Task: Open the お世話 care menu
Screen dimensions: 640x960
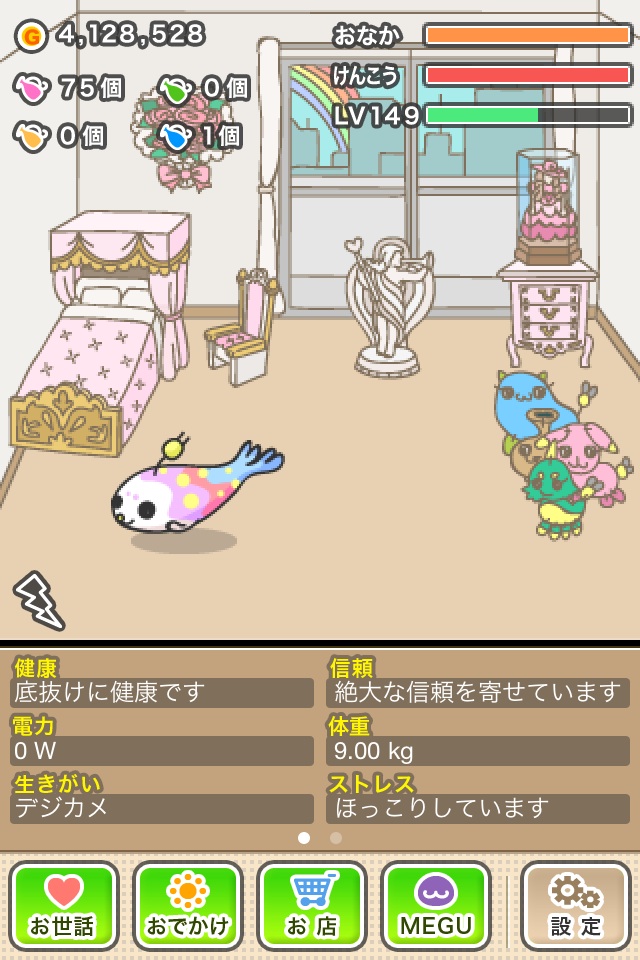Action: (x=64, y=906)
